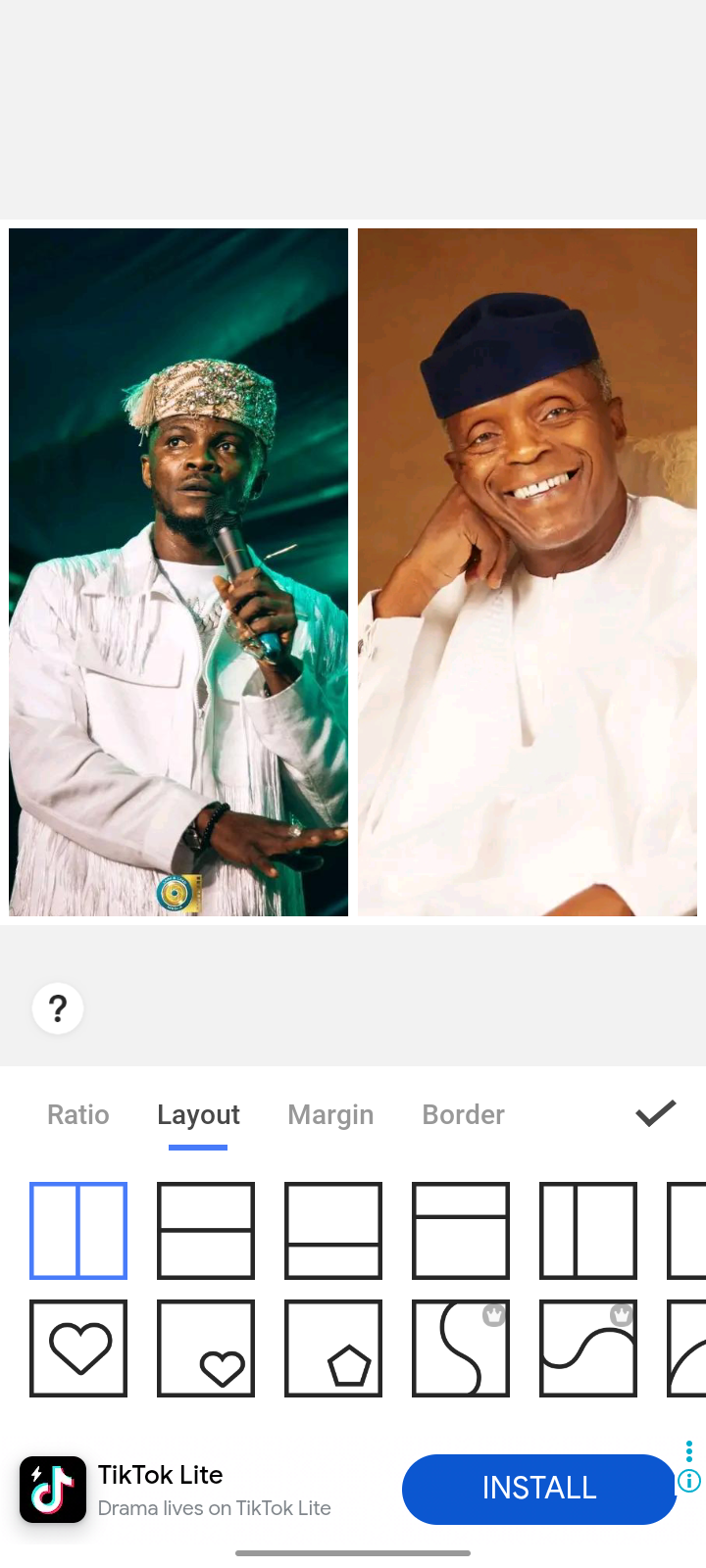
Task: Confirm the collage with the checkmark
Action: coord(655,1113)
